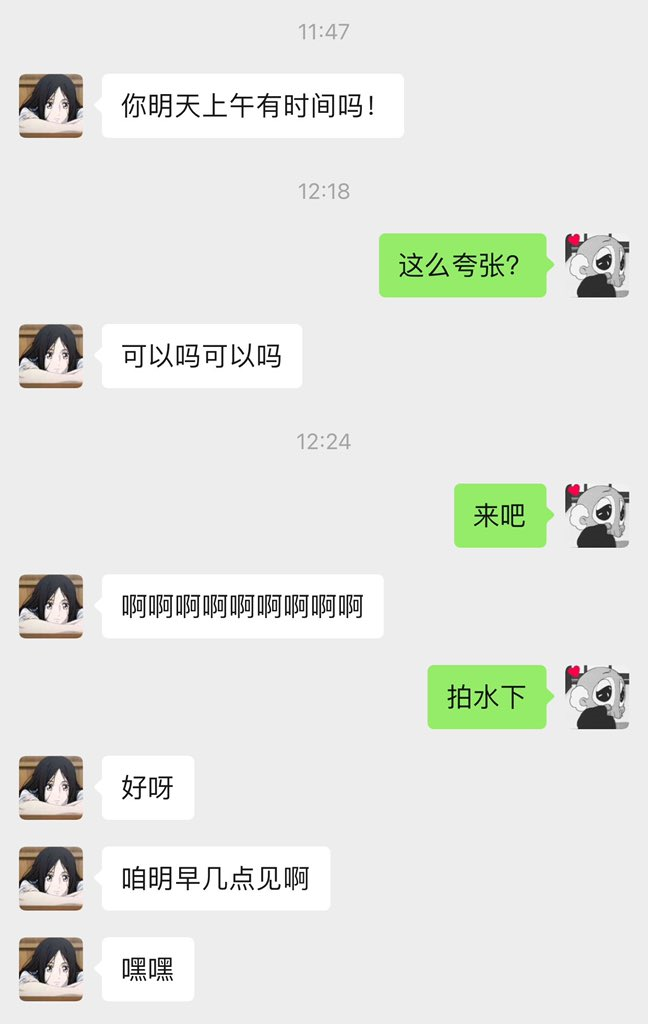The image size is (648, 1024).
Task: Tap own avatar next to '来吧'
Action: [x=597, y=516]
